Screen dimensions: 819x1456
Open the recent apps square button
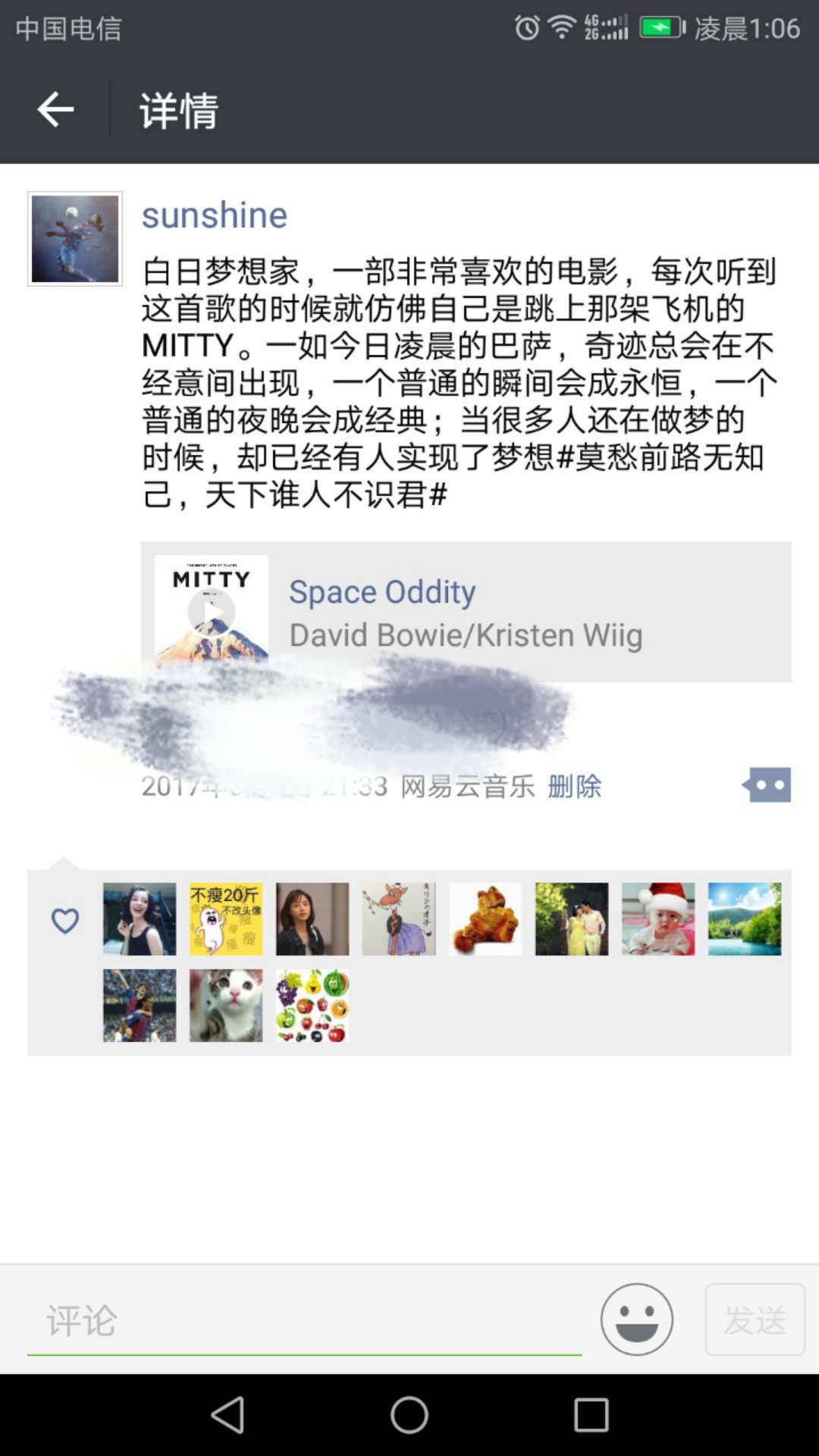[591, 1415]
